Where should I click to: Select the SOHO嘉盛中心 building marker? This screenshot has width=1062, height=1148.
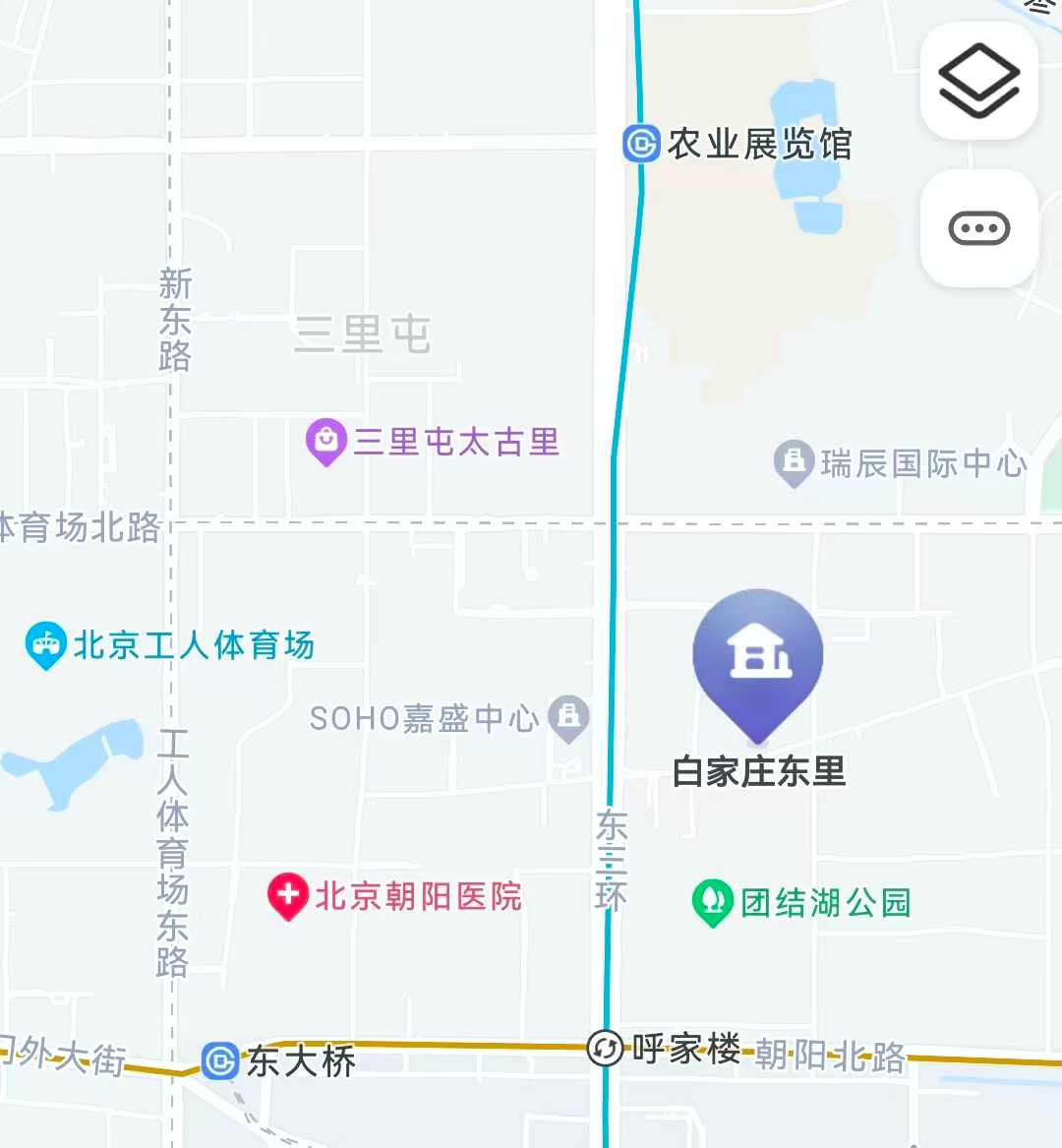coord(568,717)
